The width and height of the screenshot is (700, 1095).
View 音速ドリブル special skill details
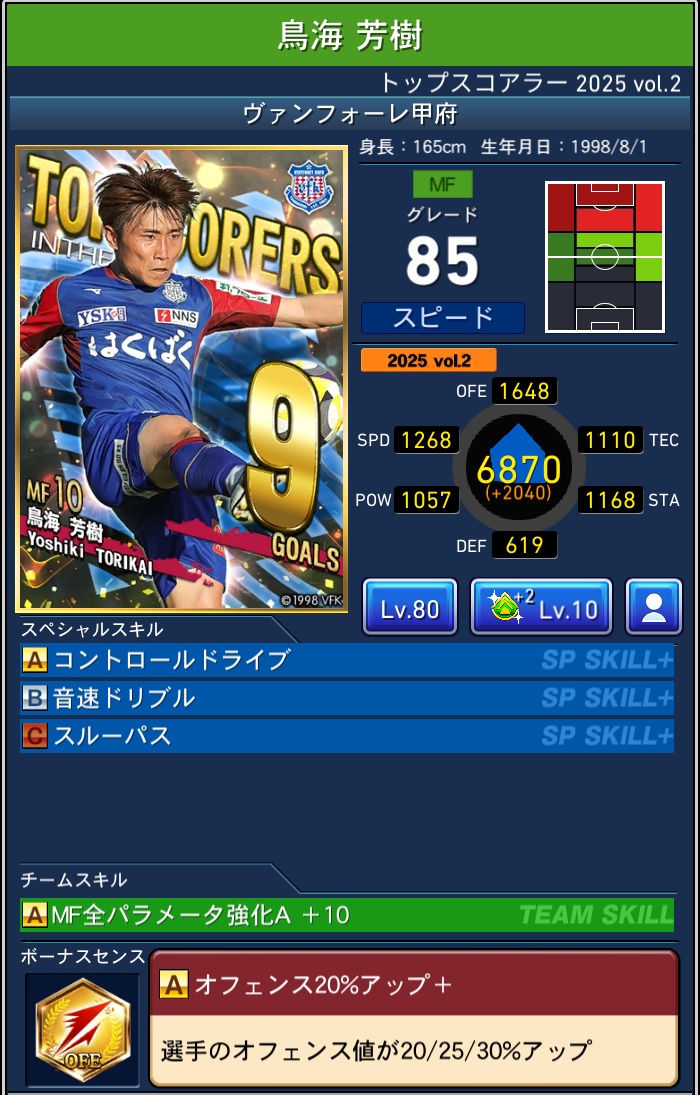(x=346, y=698)
